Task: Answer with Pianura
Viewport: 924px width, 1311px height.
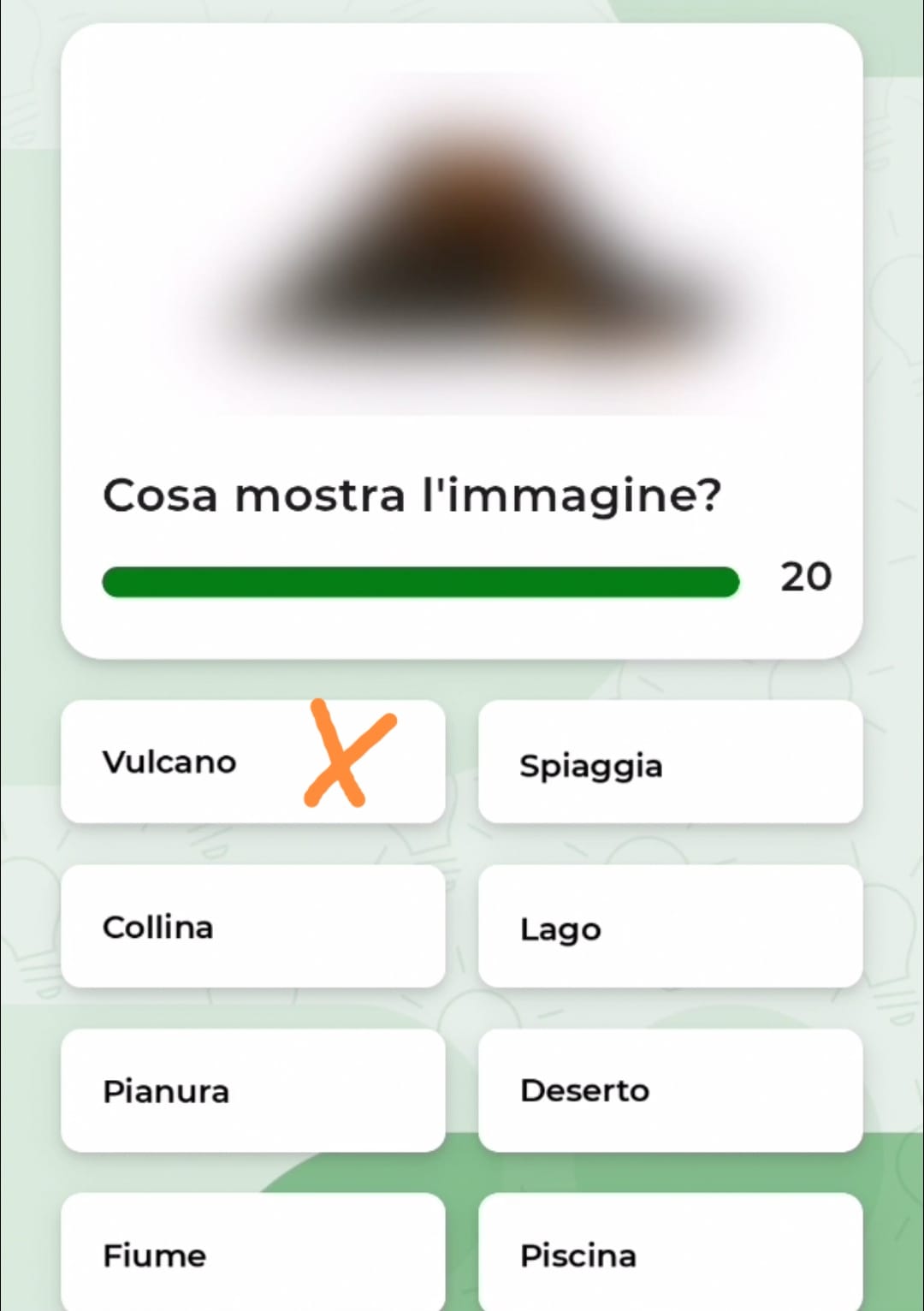Action: pyautogui.click(x=253, y=1090)
